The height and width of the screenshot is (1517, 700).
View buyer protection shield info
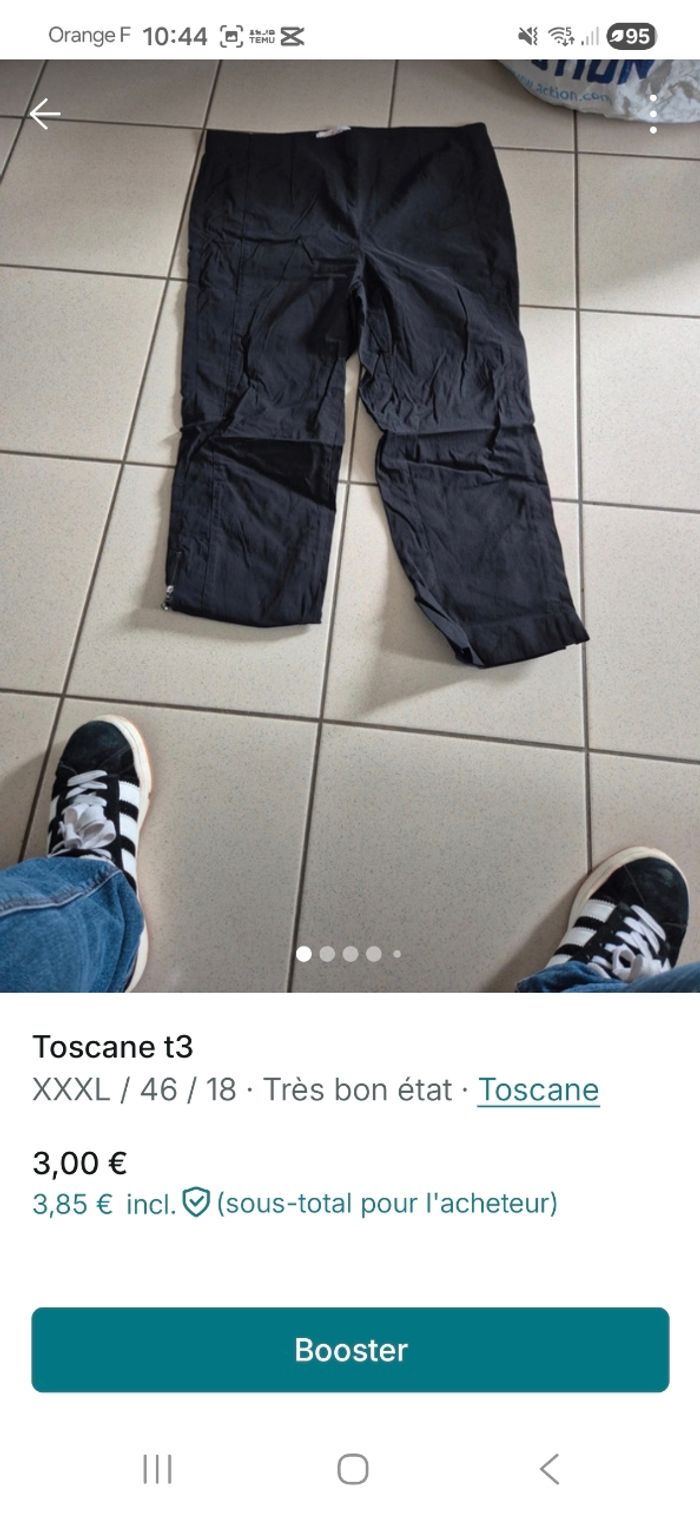pos(196,1202)
